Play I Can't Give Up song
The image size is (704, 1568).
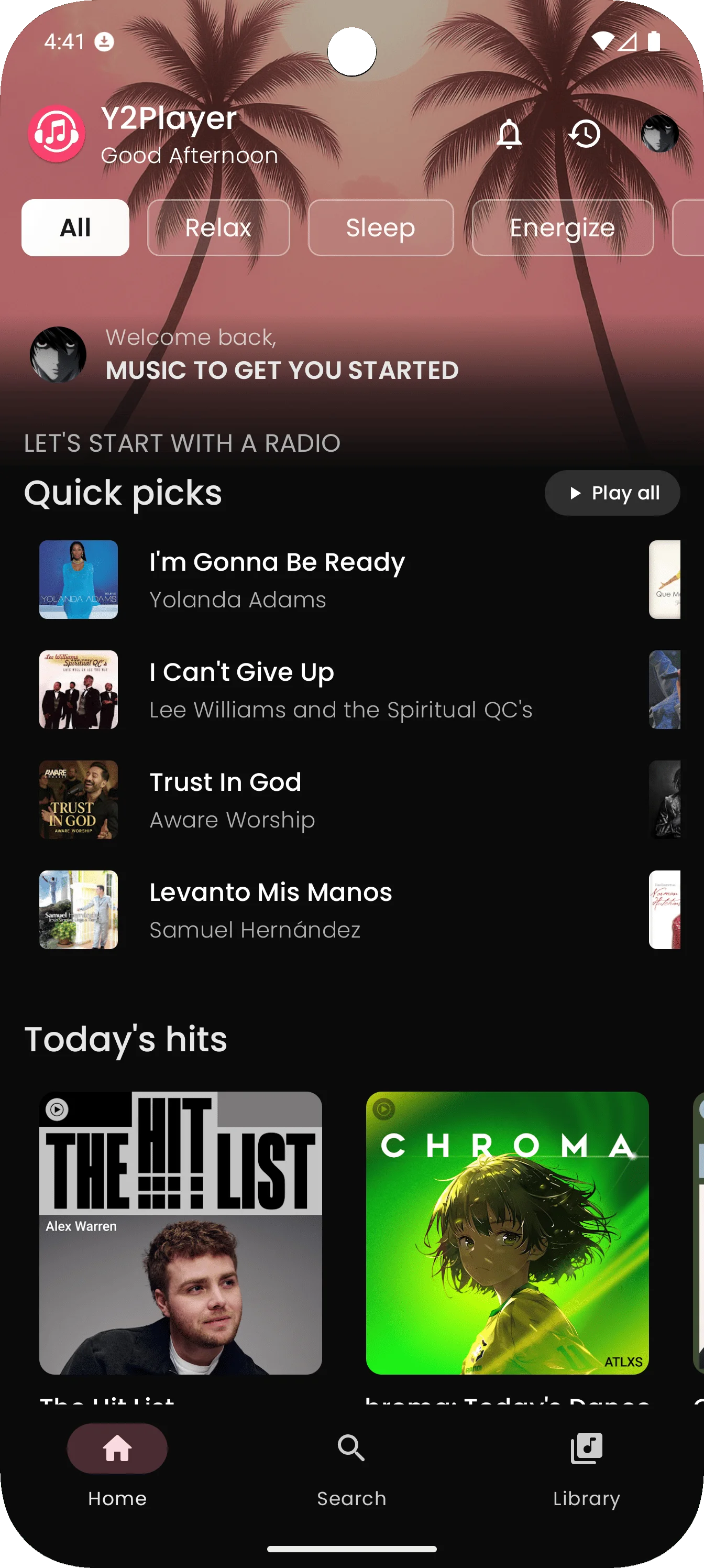328,690
